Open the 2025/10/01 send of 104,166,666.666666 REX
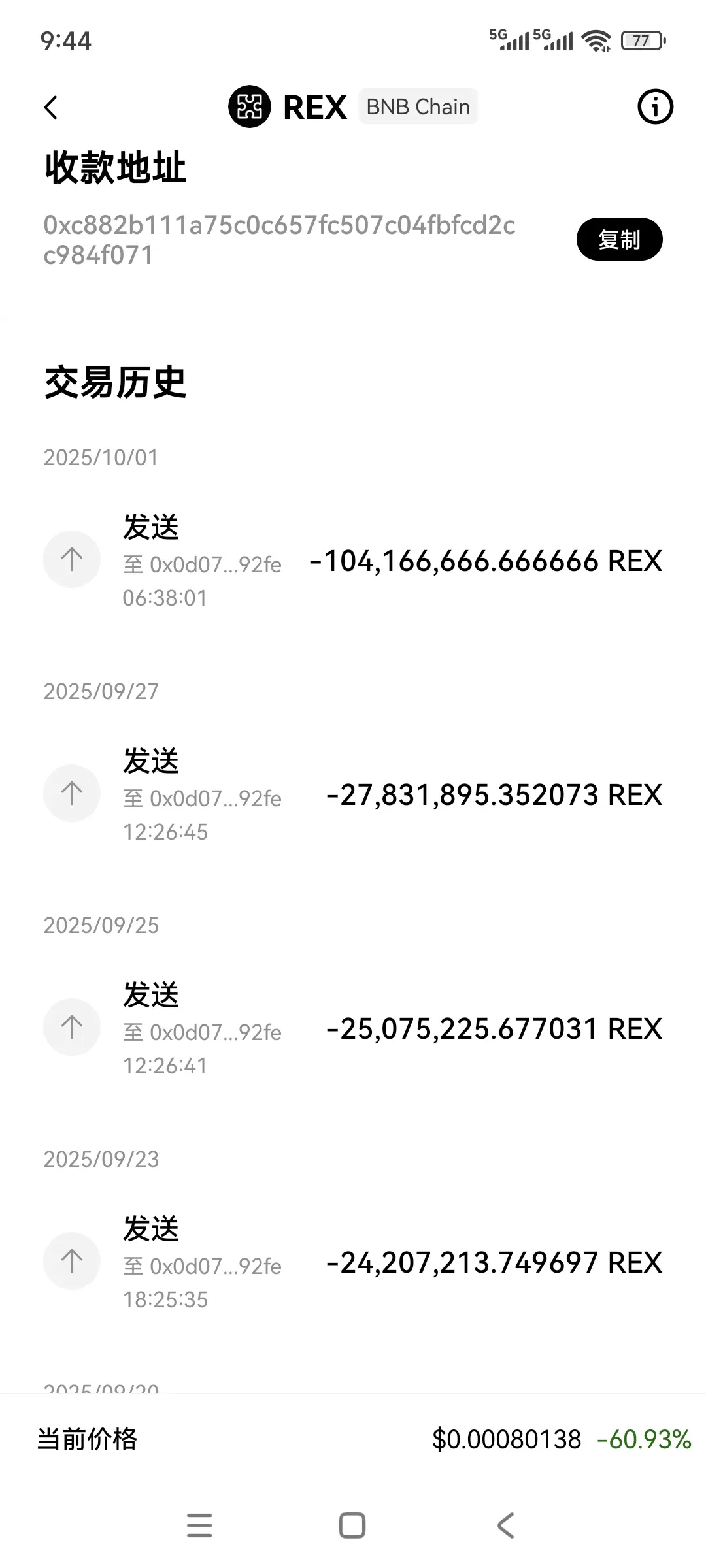 tap(353, 561)
